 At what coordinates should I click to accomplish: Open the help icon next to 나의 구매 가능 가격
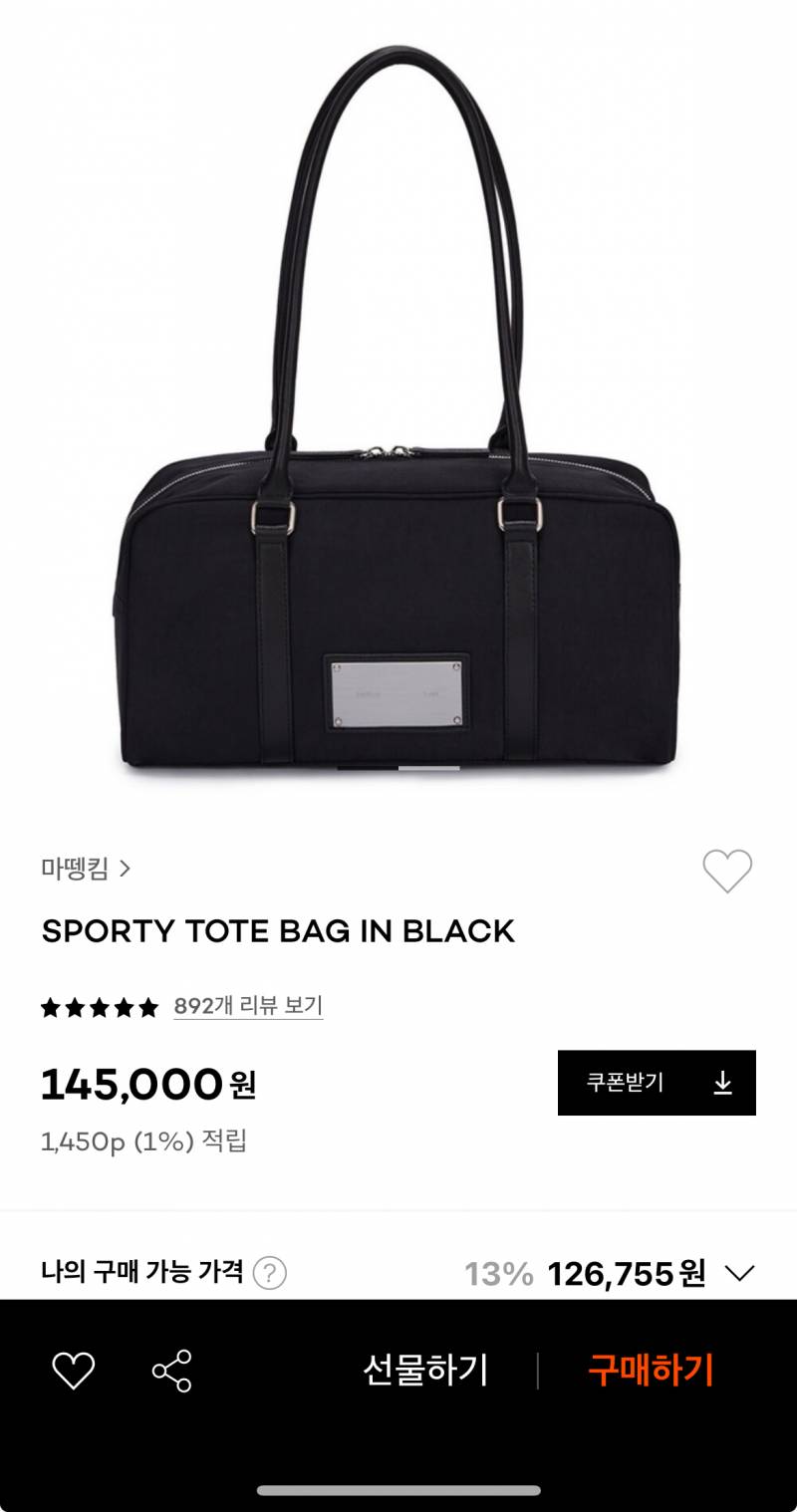(269, 1273)
